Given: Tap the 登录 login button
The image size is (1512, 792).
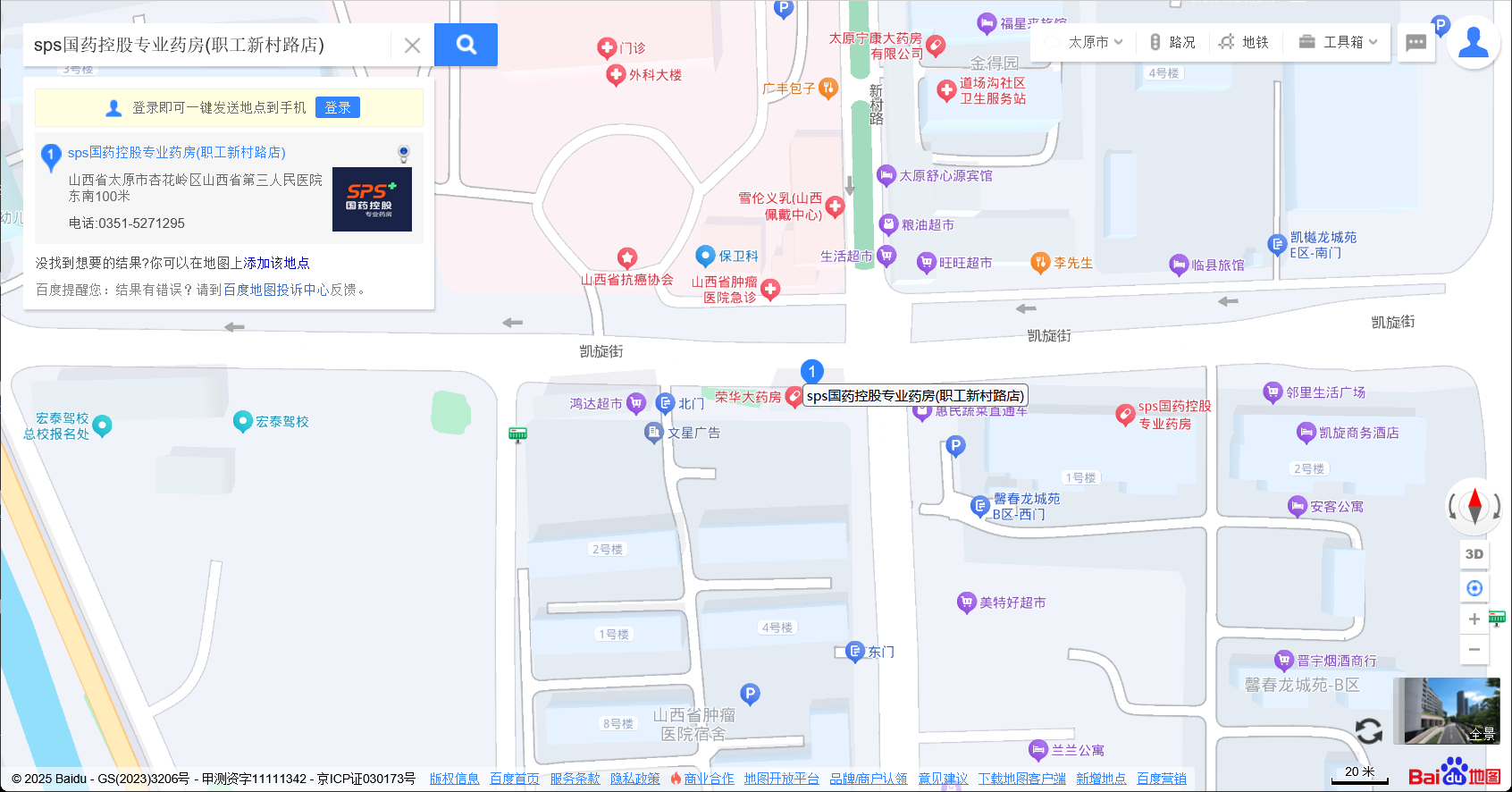Looking at the screenshot, I should click(x=338, y=107).
